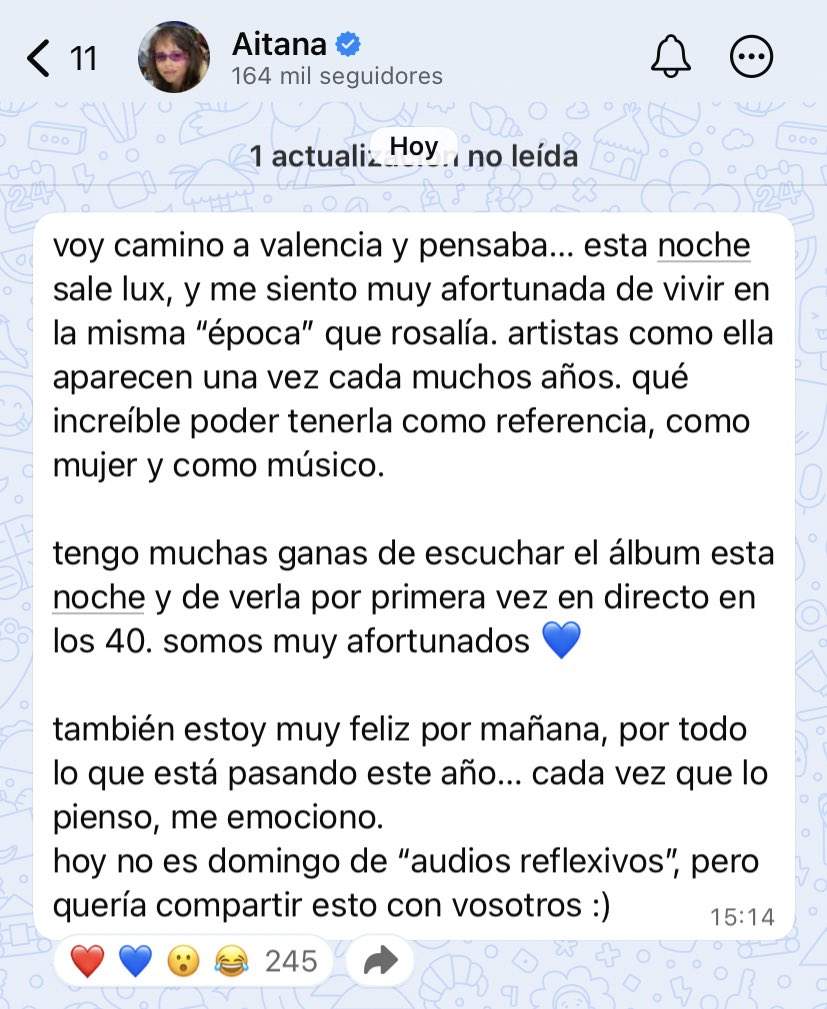827x1009 pixels.
Task: React with the red heart emoji
Action: [x=86, y=959]
